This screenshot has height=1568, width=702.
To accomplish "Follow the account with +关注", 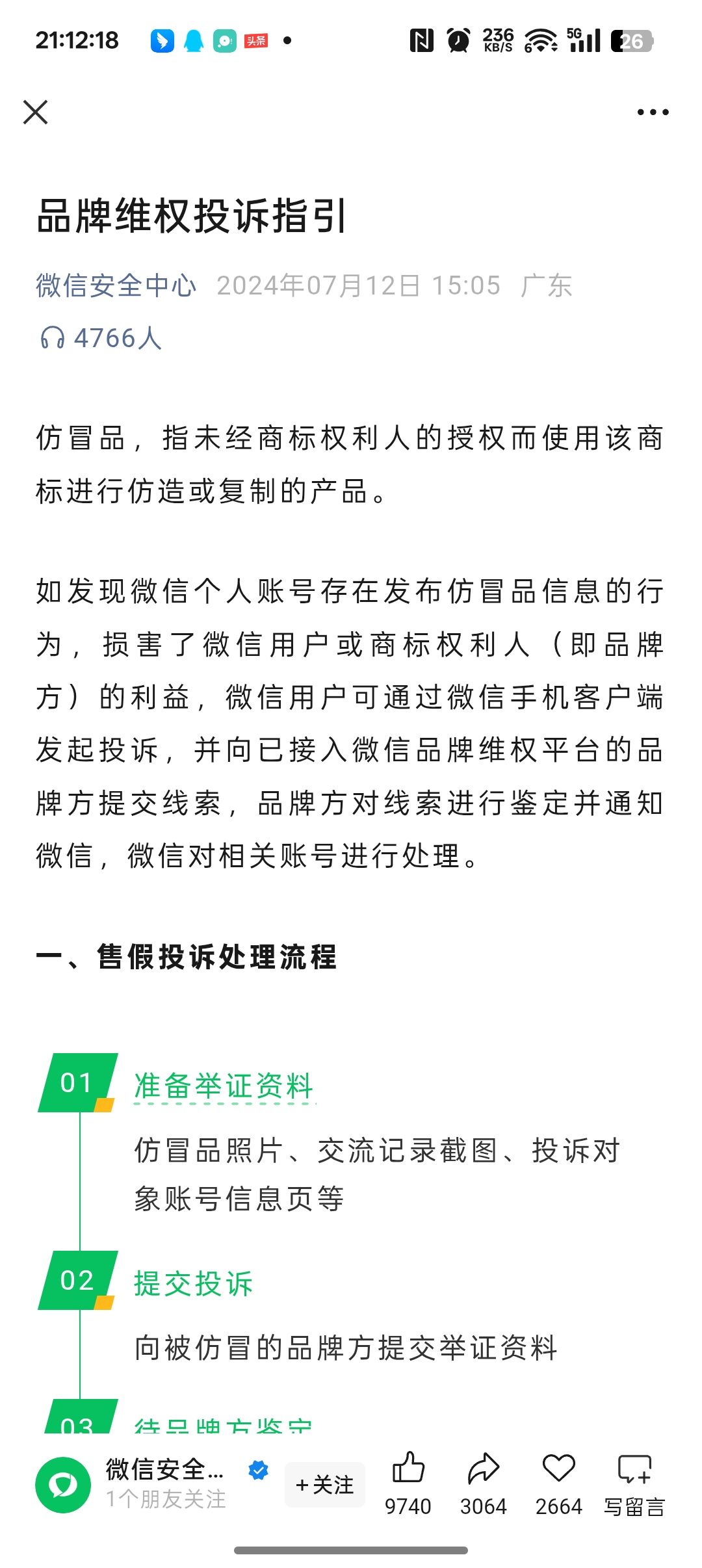I will click(x=324, y=1485).
